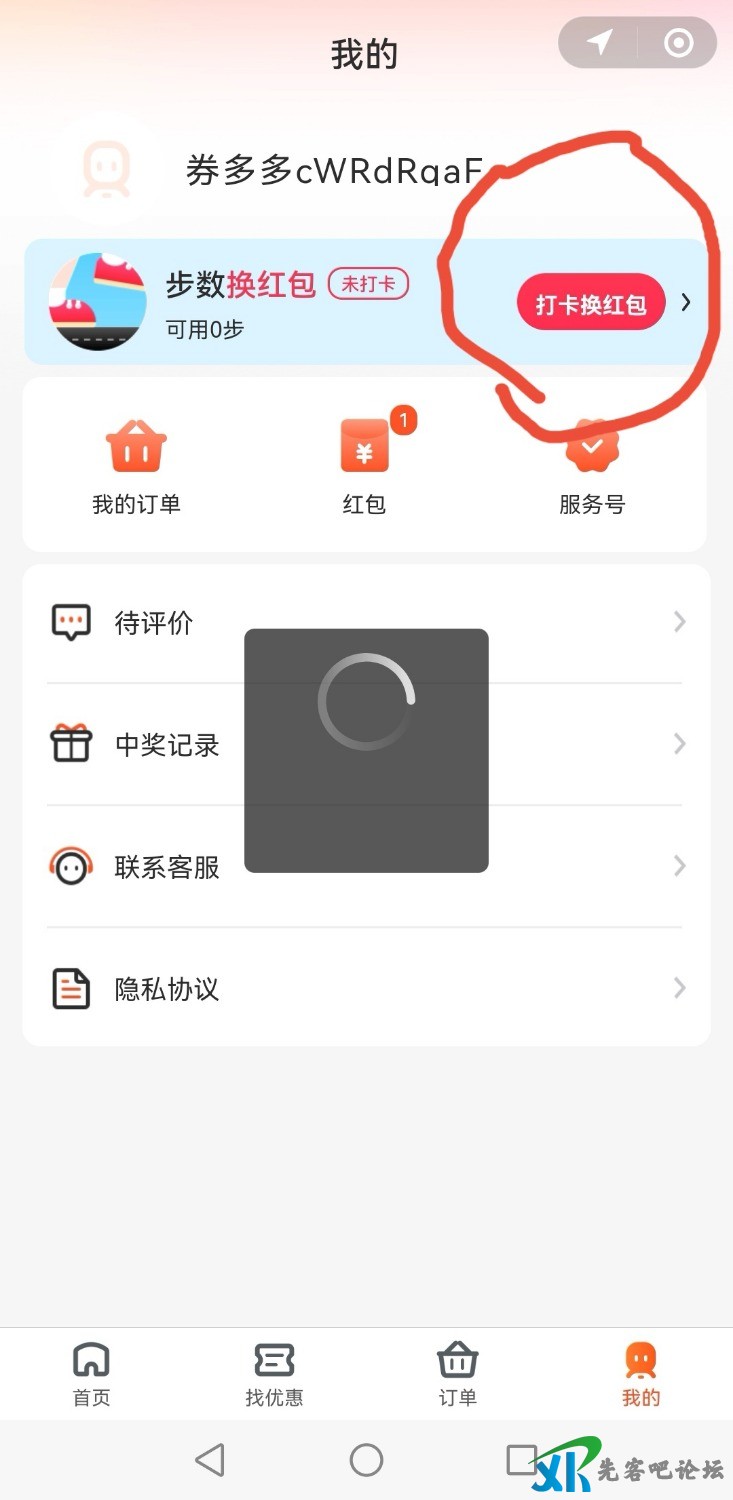Tap the 联系客服 headset icon
Image resolution: width=733 pixels, height=1500 pixels.
pyautogui.click(x=70, y=866)
